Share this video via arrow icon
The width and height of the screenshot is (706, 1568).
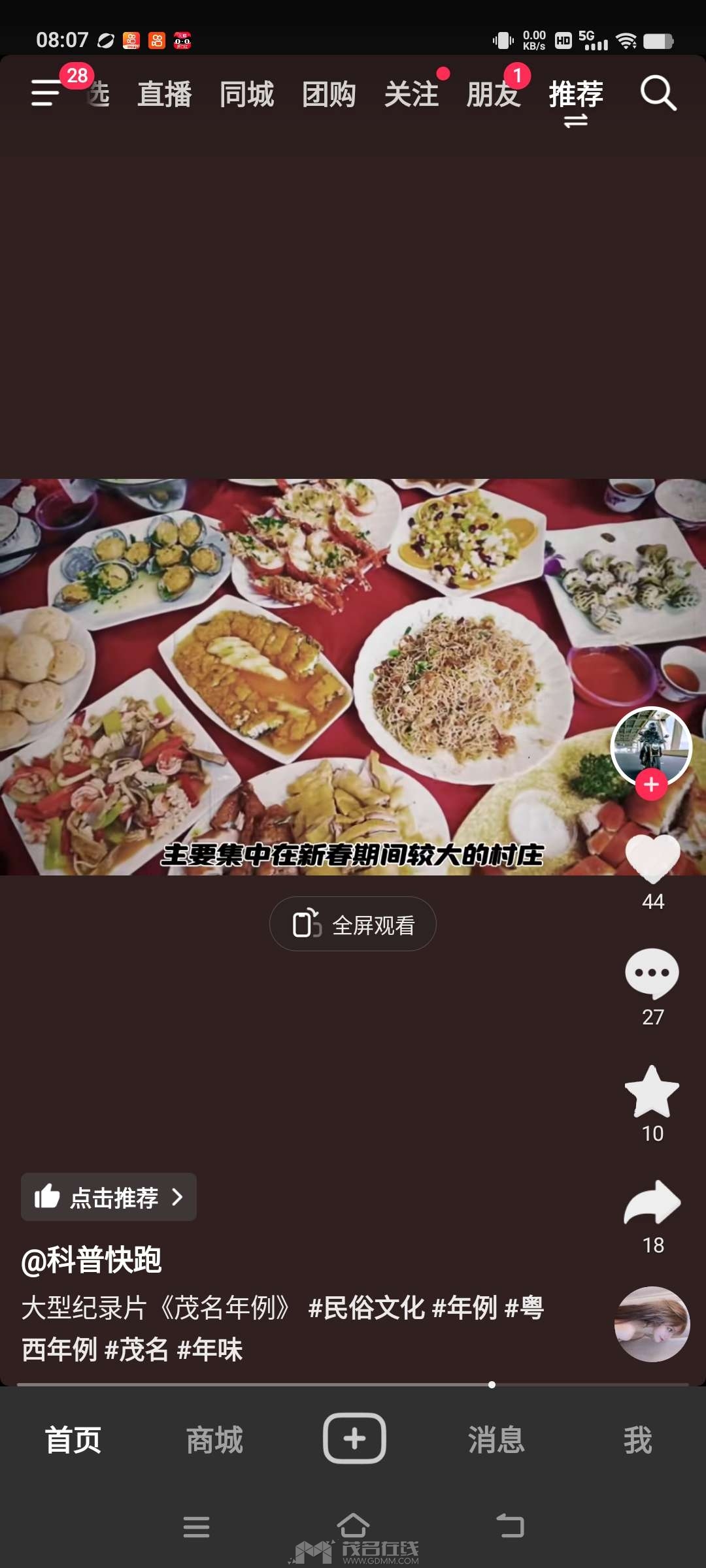coord(652,1202)
